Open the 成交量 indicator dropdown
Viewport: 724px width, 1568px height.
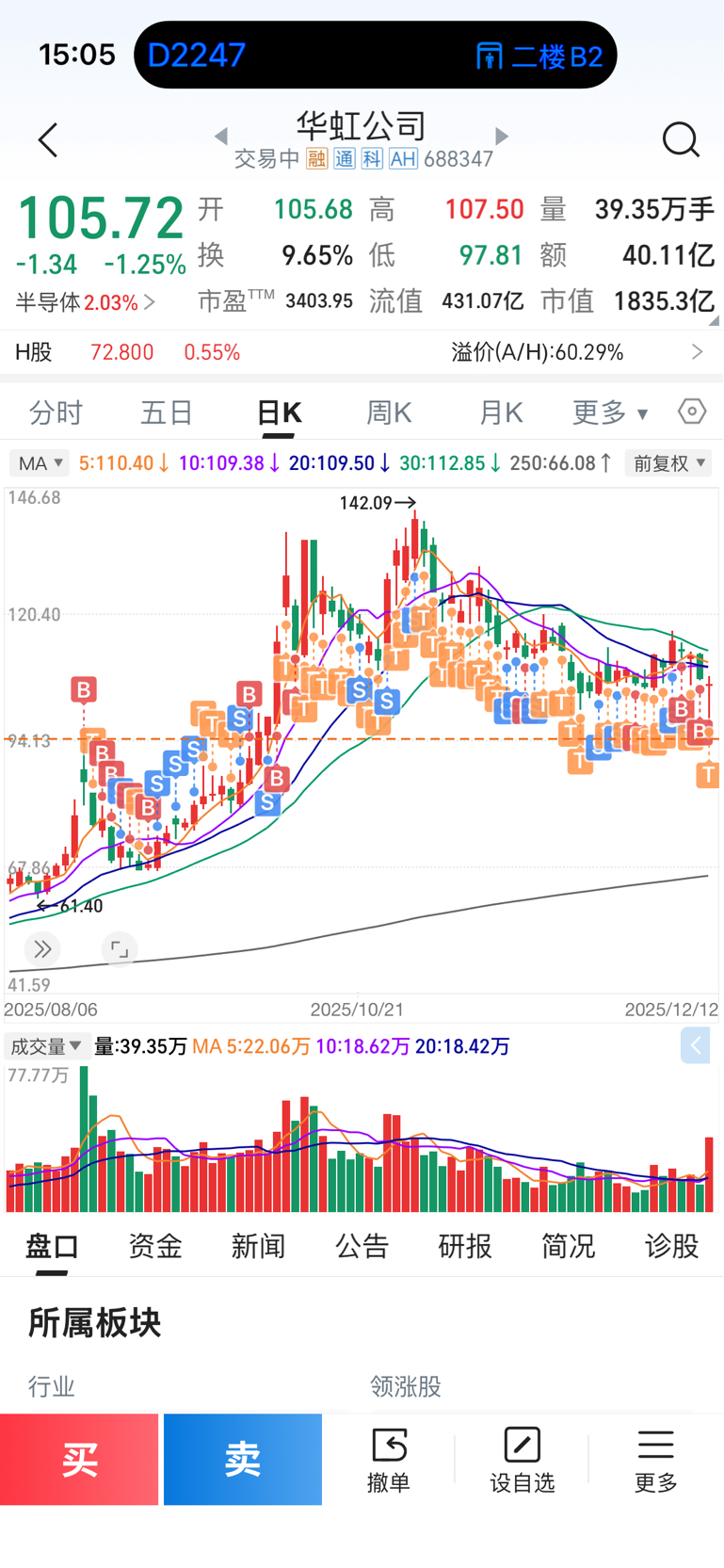pos(45,1046)
